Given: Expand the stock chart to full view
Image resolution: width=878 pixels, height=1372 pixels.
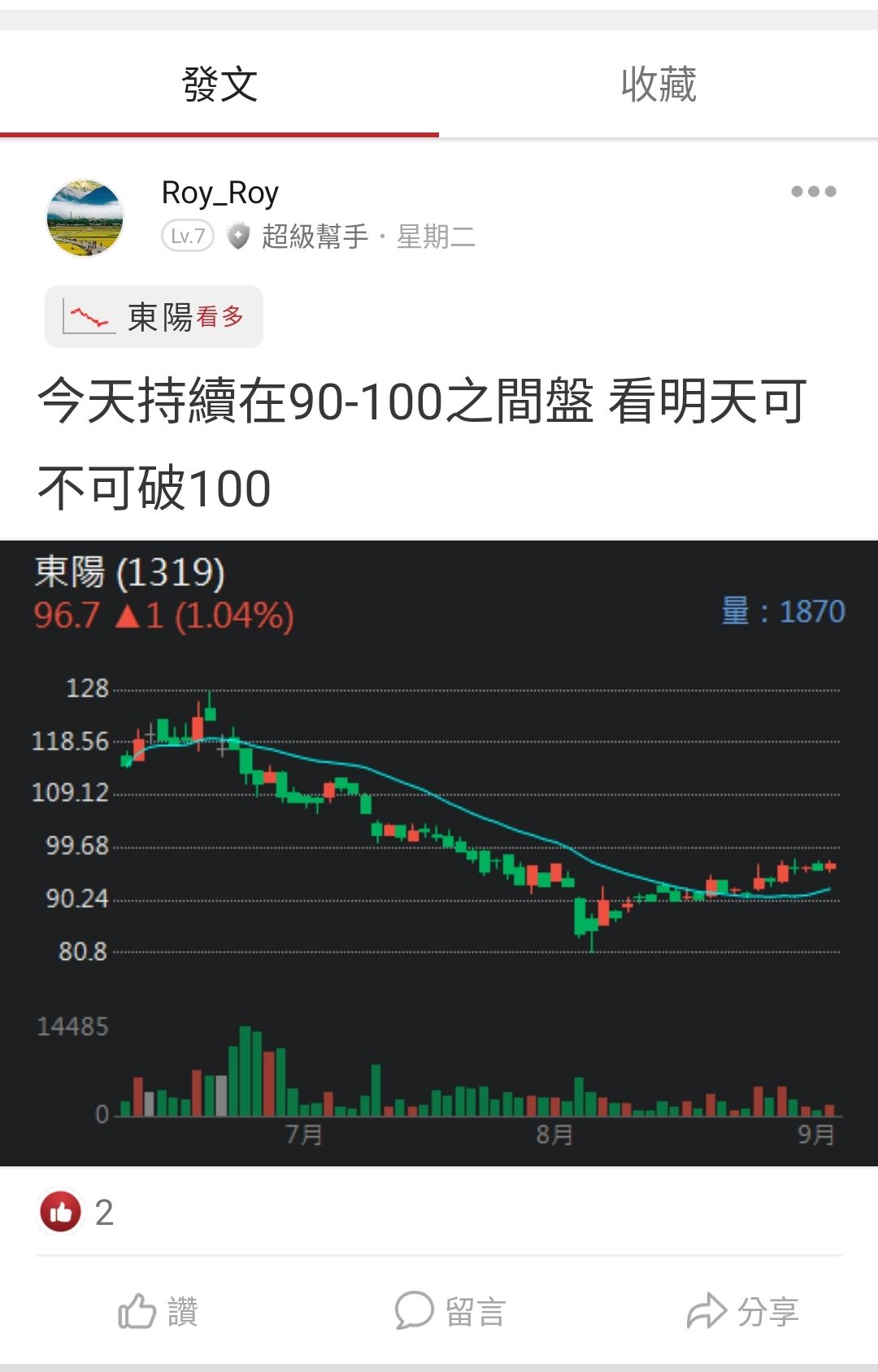Looking at the screenshot, I should click(x=439, y=853).
